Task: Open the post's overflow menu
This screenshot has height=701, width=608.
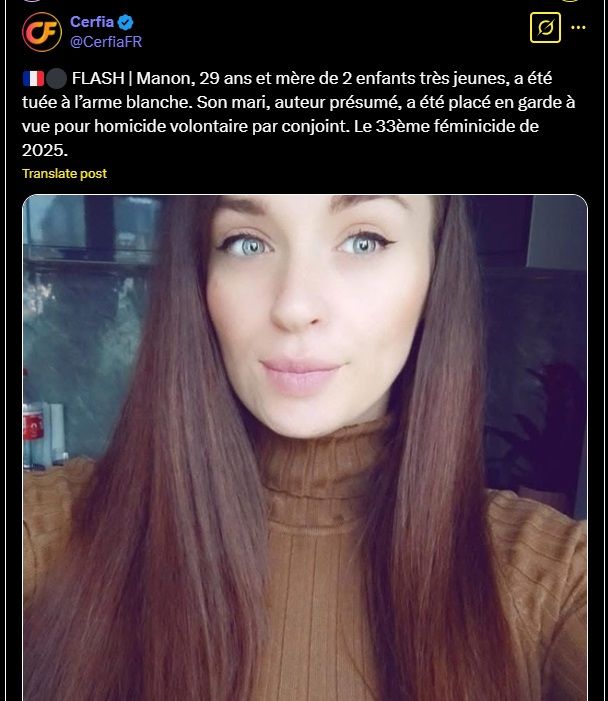Action: tap(578, 29)
